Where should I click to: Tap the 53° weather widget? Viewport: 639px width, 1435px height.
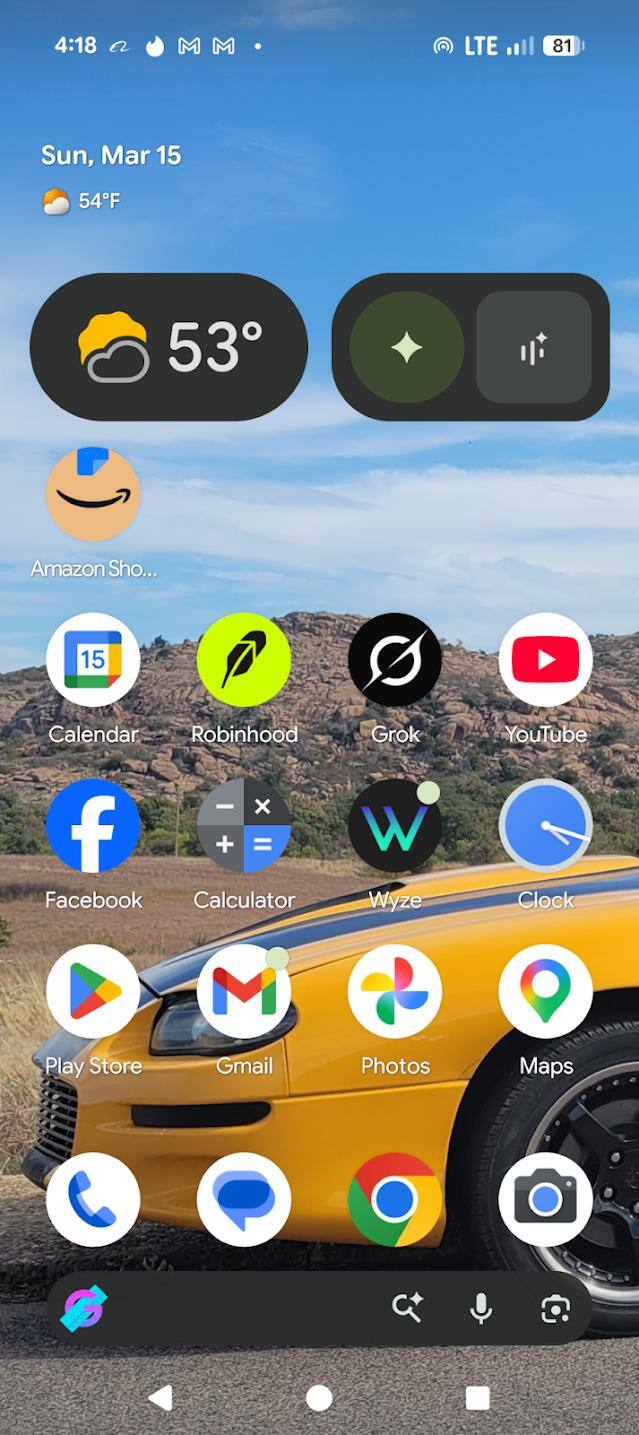(x=169, y=347)
